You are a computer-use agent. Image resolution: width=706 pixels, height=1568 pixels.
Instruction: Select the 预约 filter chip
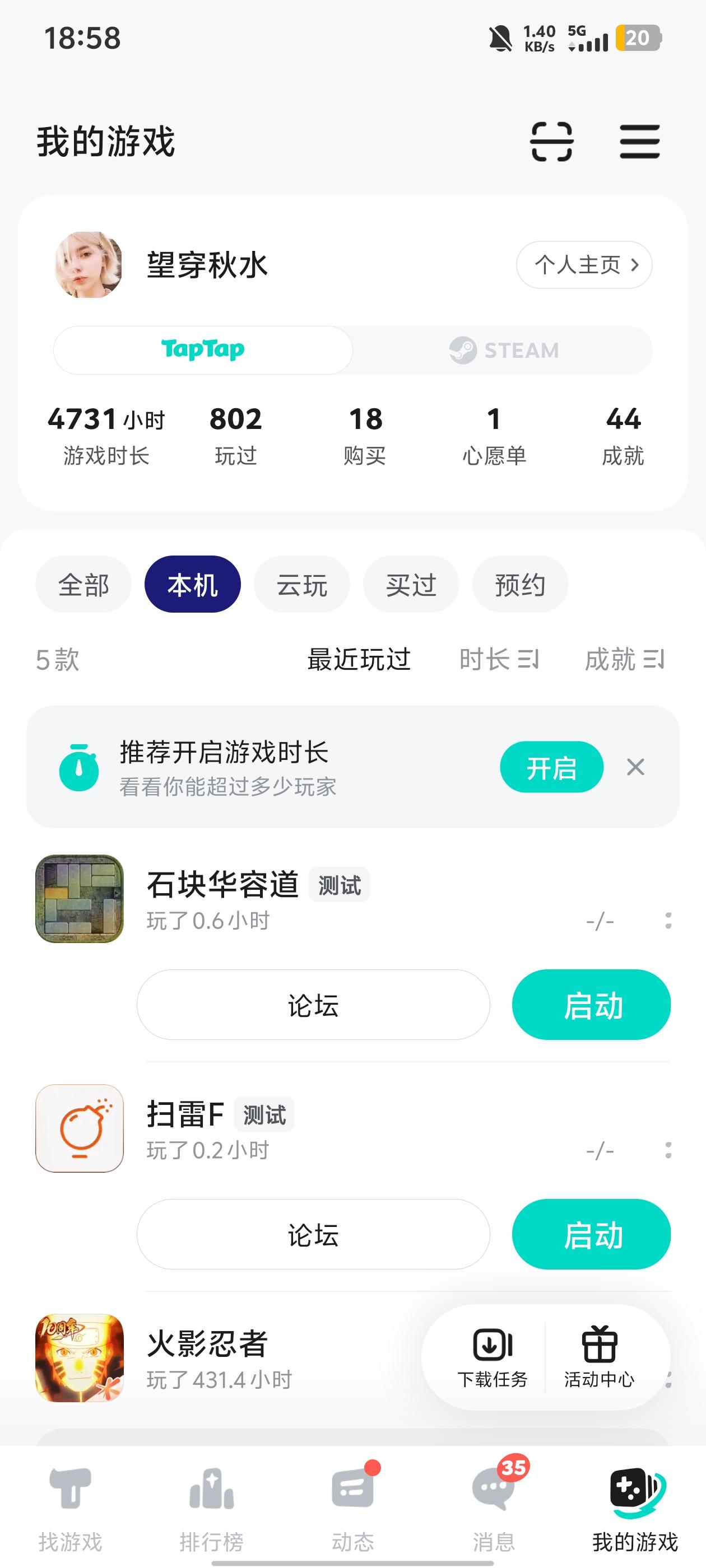(519, 585)
